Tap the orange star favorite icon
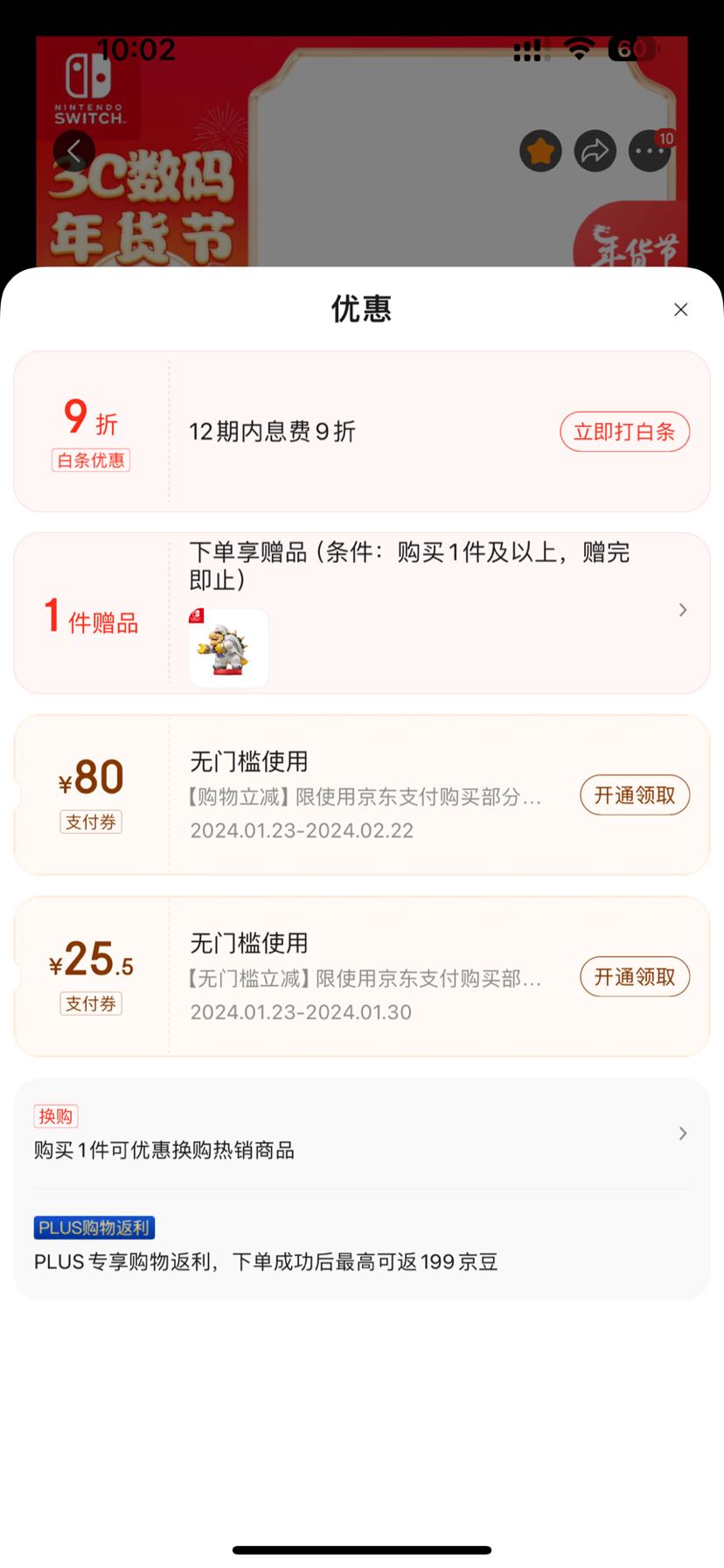The height and width of the screenshot is (1568, 724). pyautogui.click(x=540, y=150)
